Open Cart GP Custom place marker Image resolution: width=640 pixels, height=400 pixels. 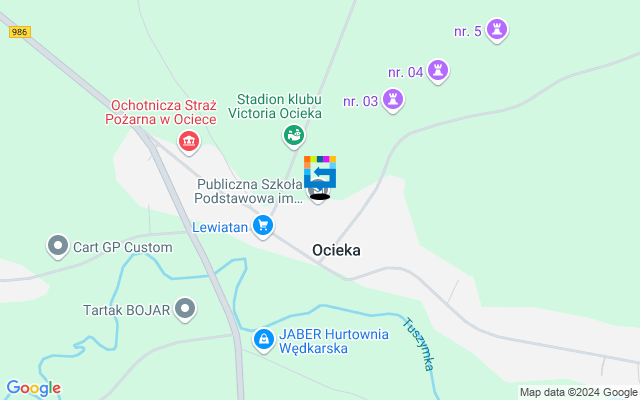point(58,245)
